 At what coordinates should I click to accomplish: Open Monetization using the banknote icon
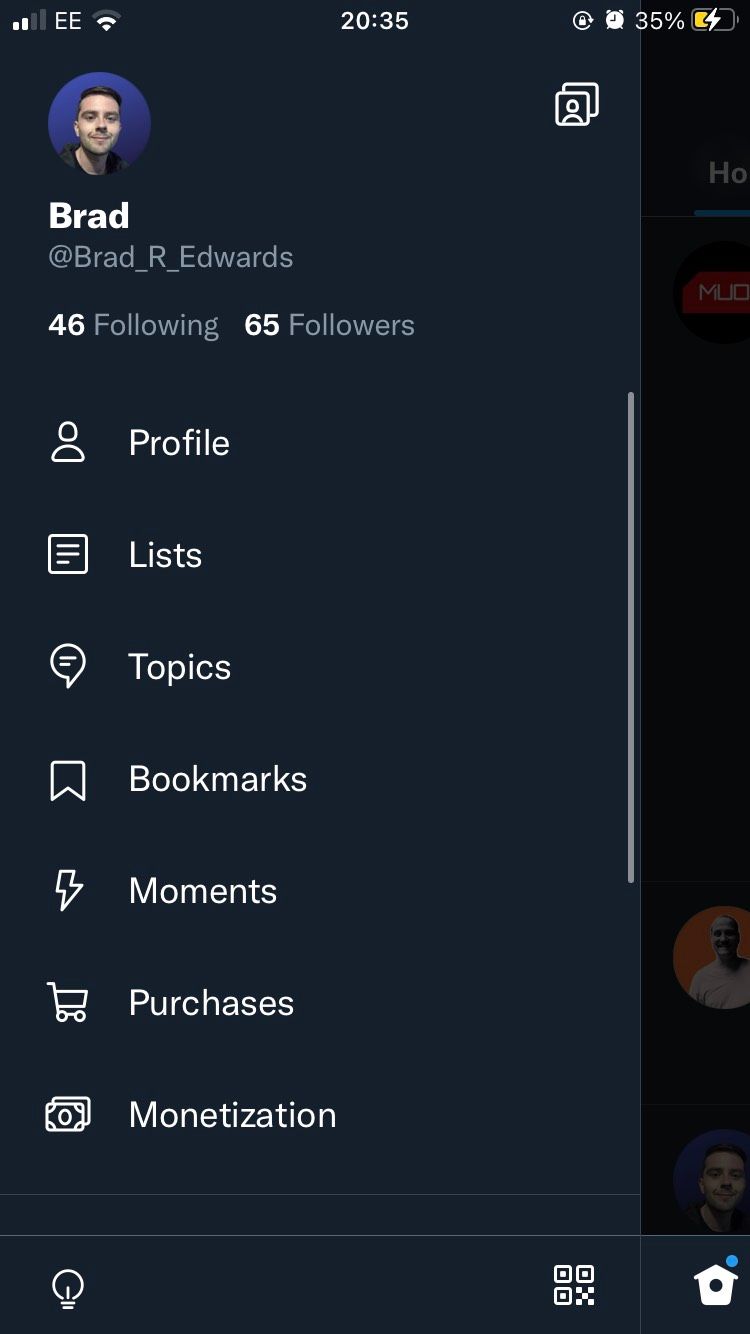pyautogui.click(x=67, y=1114)
